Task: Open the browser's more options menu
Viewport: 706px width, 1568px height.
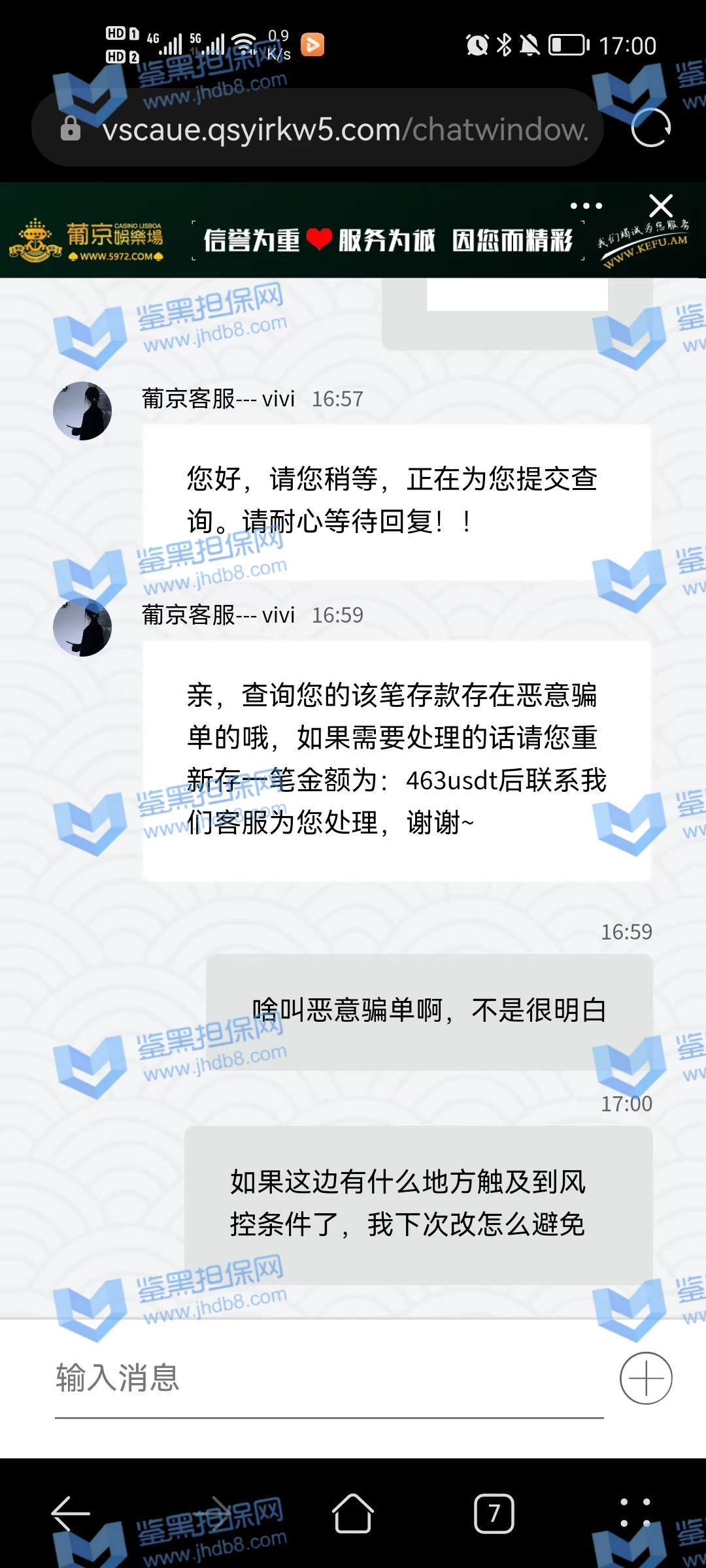Action: click(635, 1513)
